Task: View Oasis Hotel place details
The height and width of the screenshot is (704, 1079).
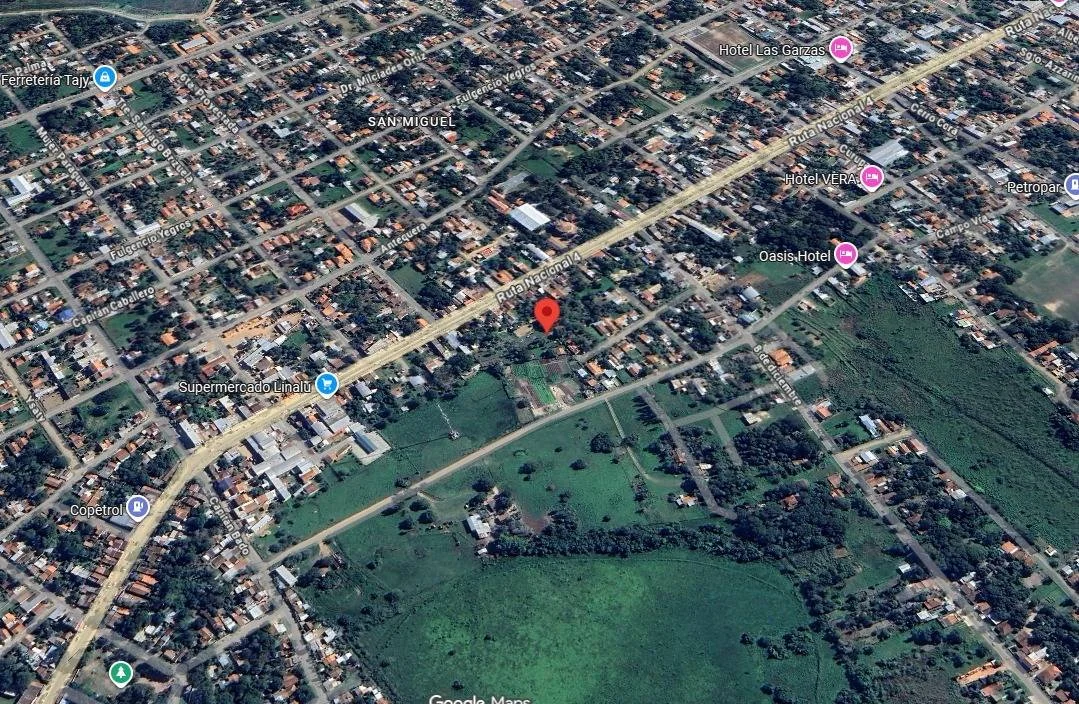Action: pyautogui.click(x=846, y=255)
